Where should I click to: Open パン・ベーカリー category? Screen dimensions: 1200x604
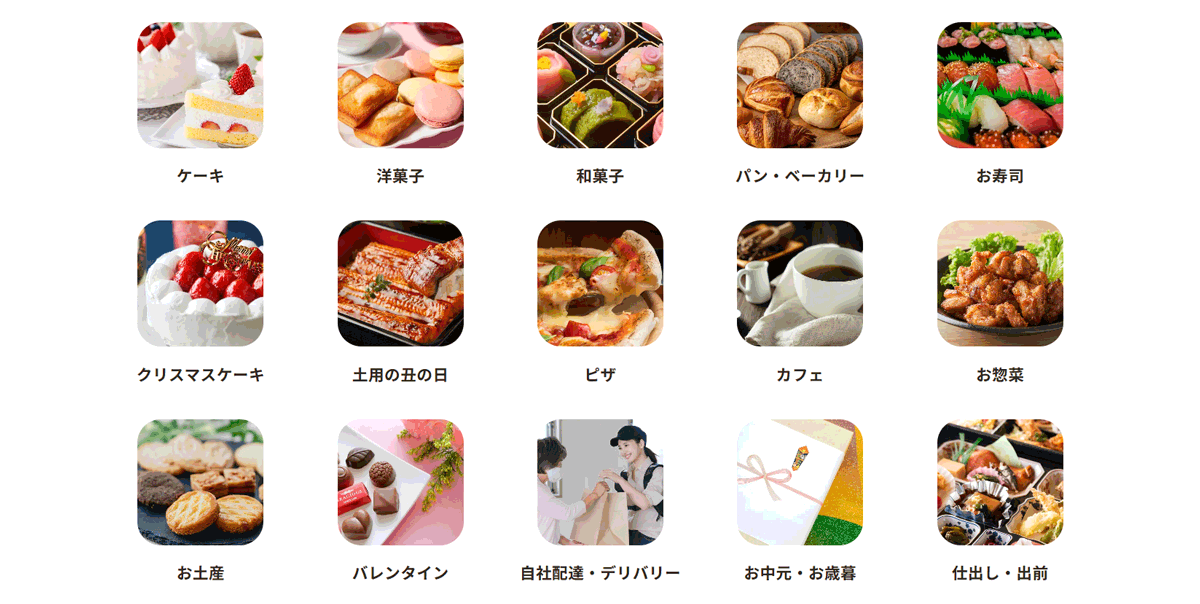(800, 86)
